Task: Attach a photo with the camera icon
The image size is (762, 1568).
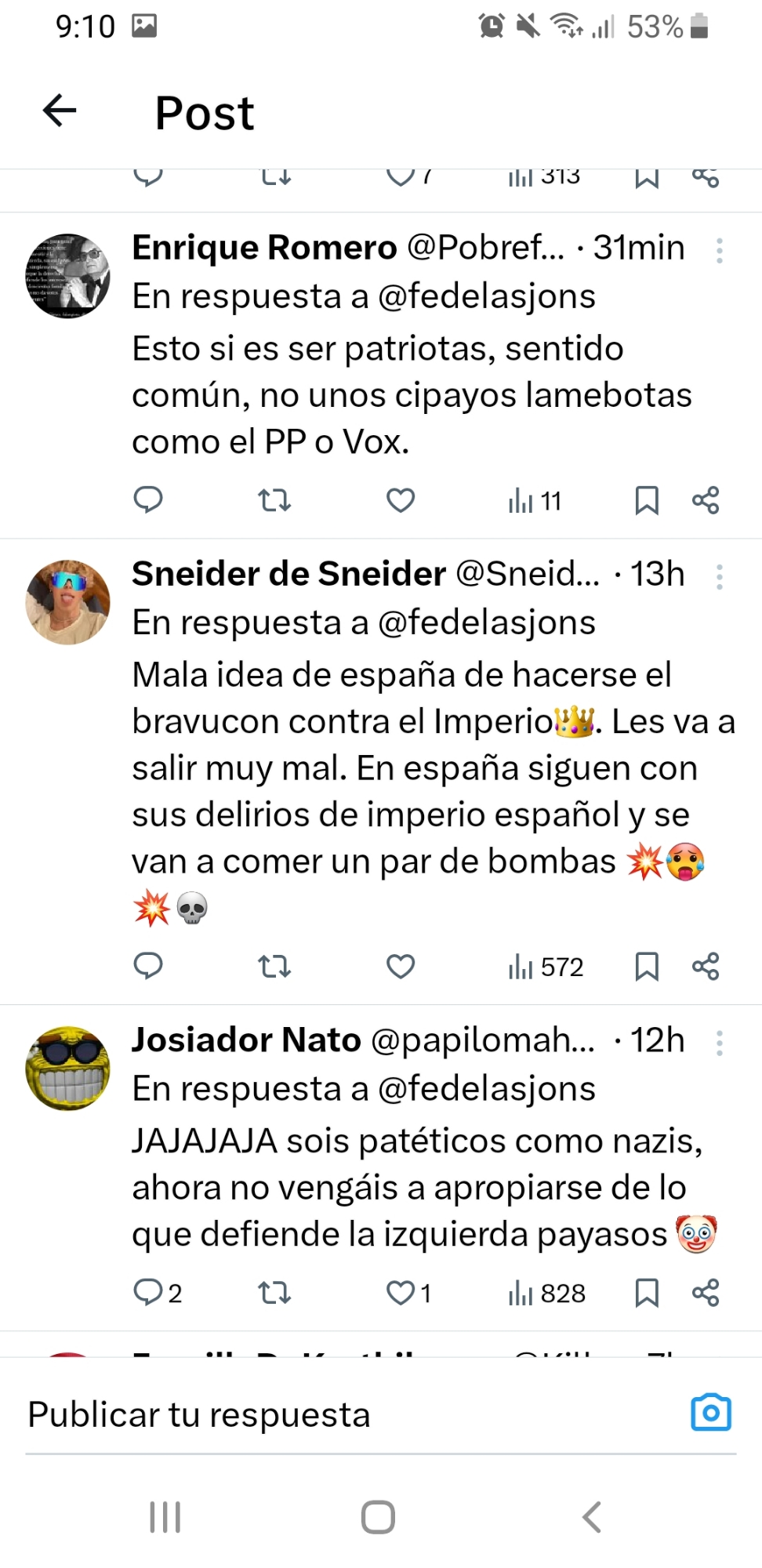Action: 711,1414
